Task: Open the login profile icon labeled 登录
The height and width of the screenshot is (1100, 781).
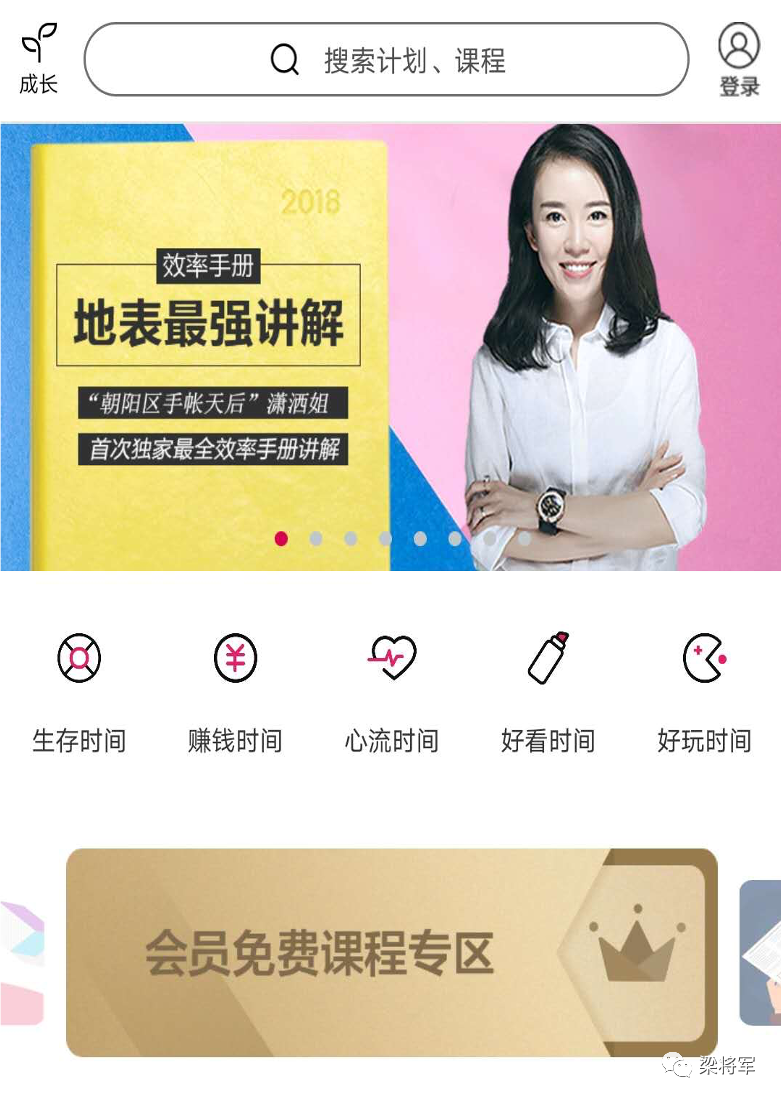Action: pos(738,45)
